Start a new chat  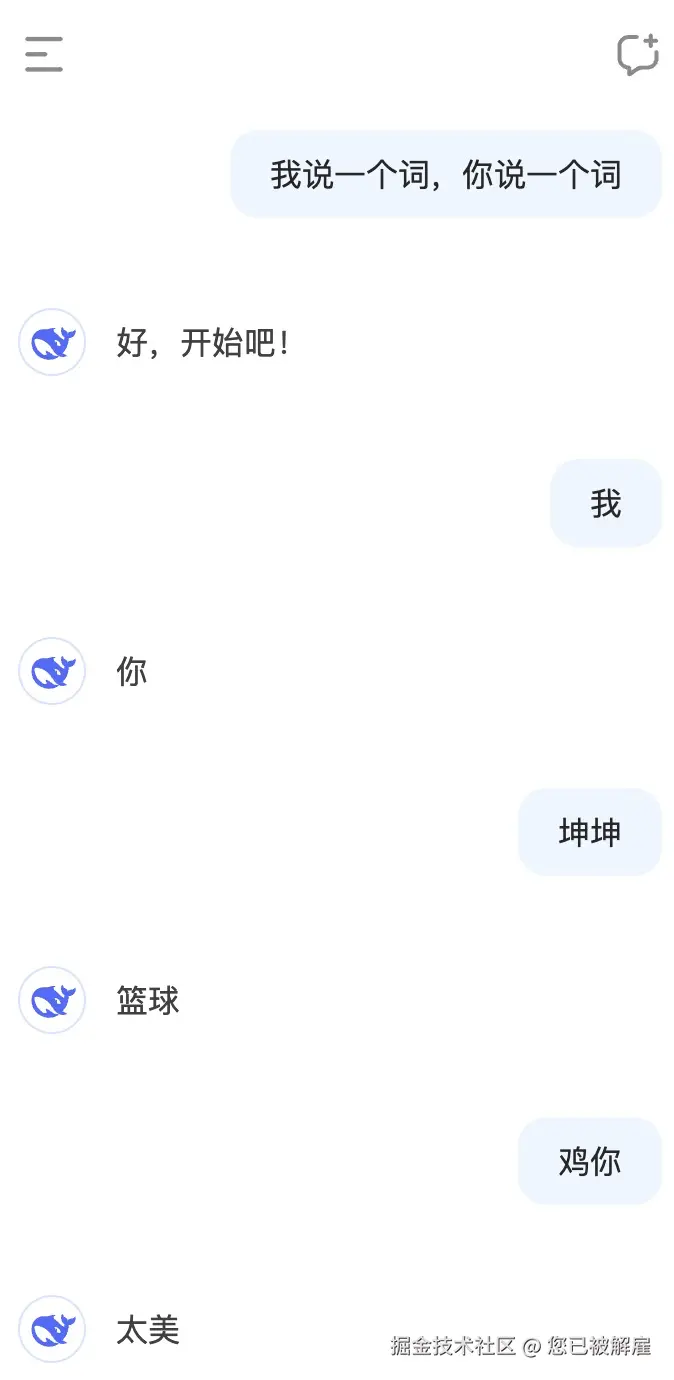click(x=637, y=54)
